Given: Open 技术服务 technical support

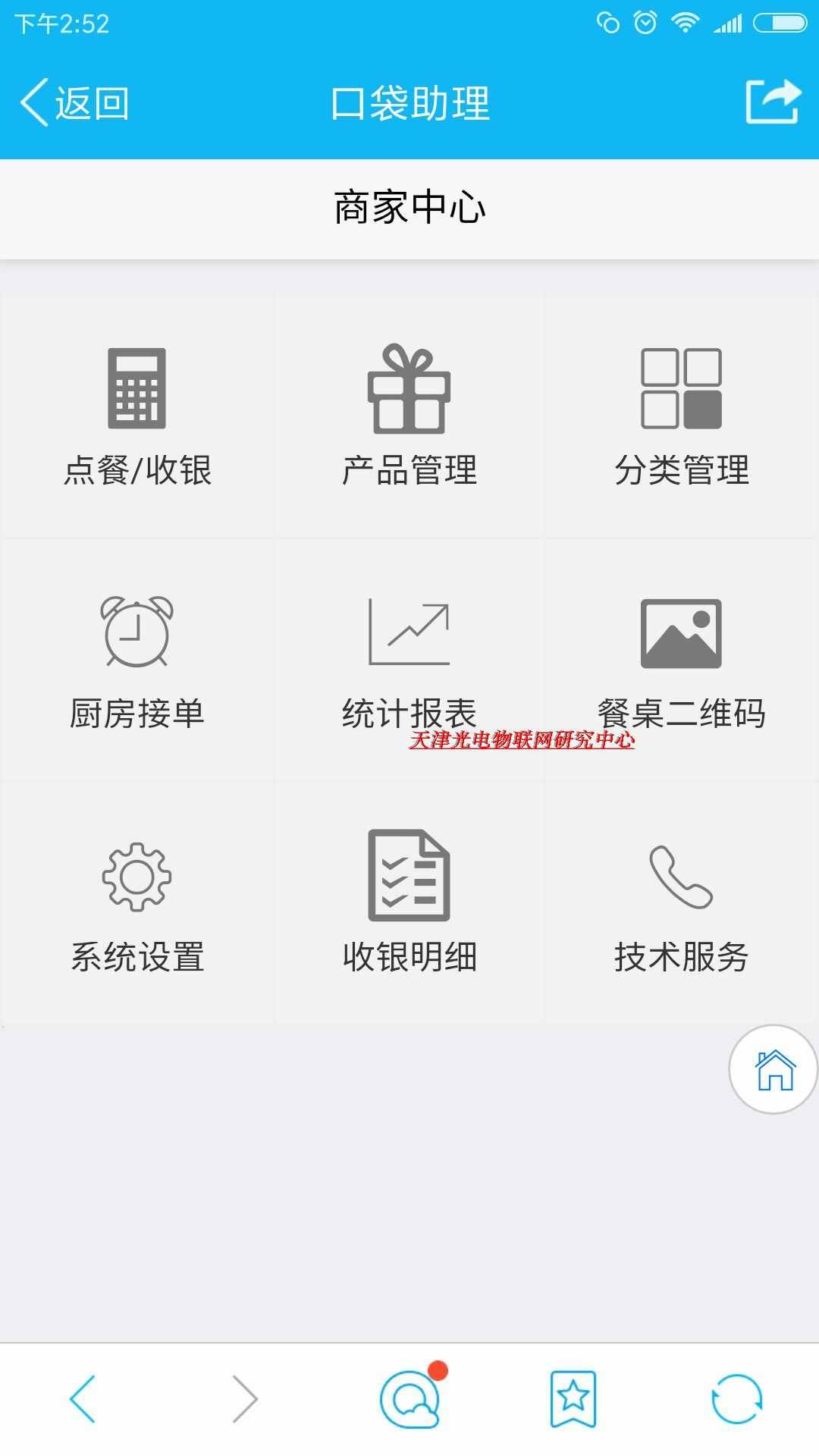Looking at the screenshot, I should pos(681,904).
